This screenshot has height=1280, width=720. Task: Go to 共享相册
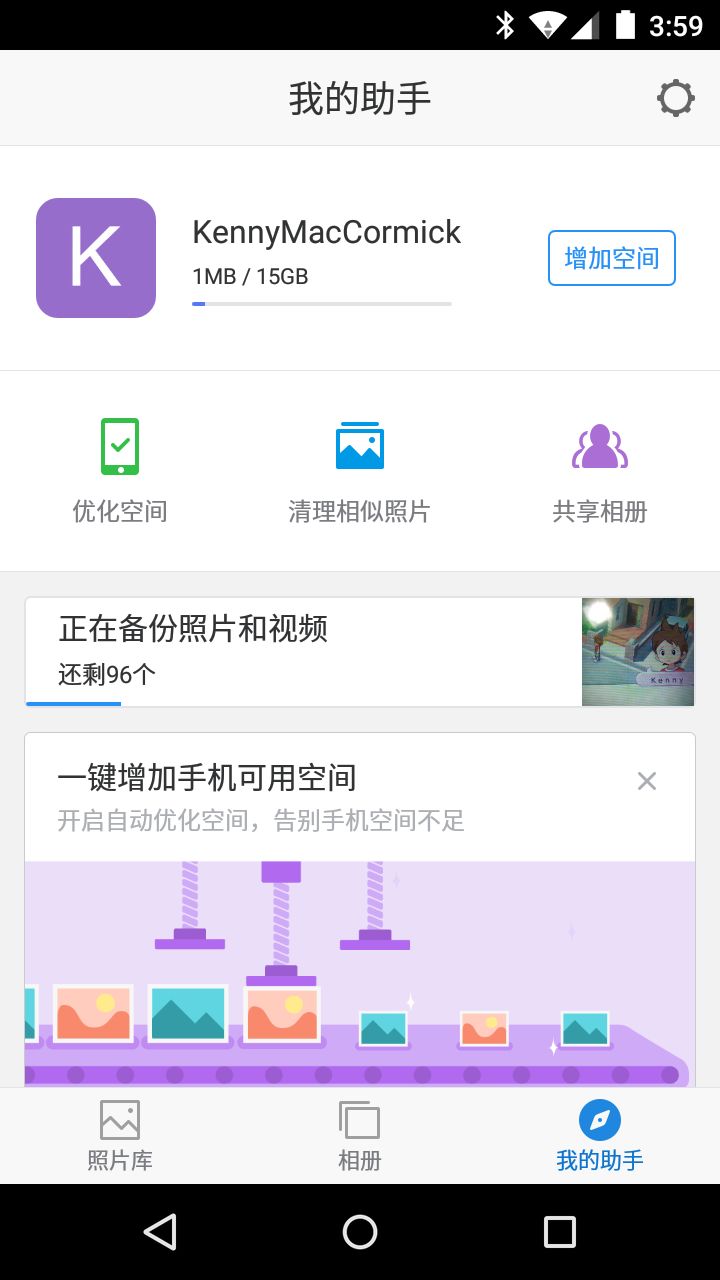tap(600, 470)
